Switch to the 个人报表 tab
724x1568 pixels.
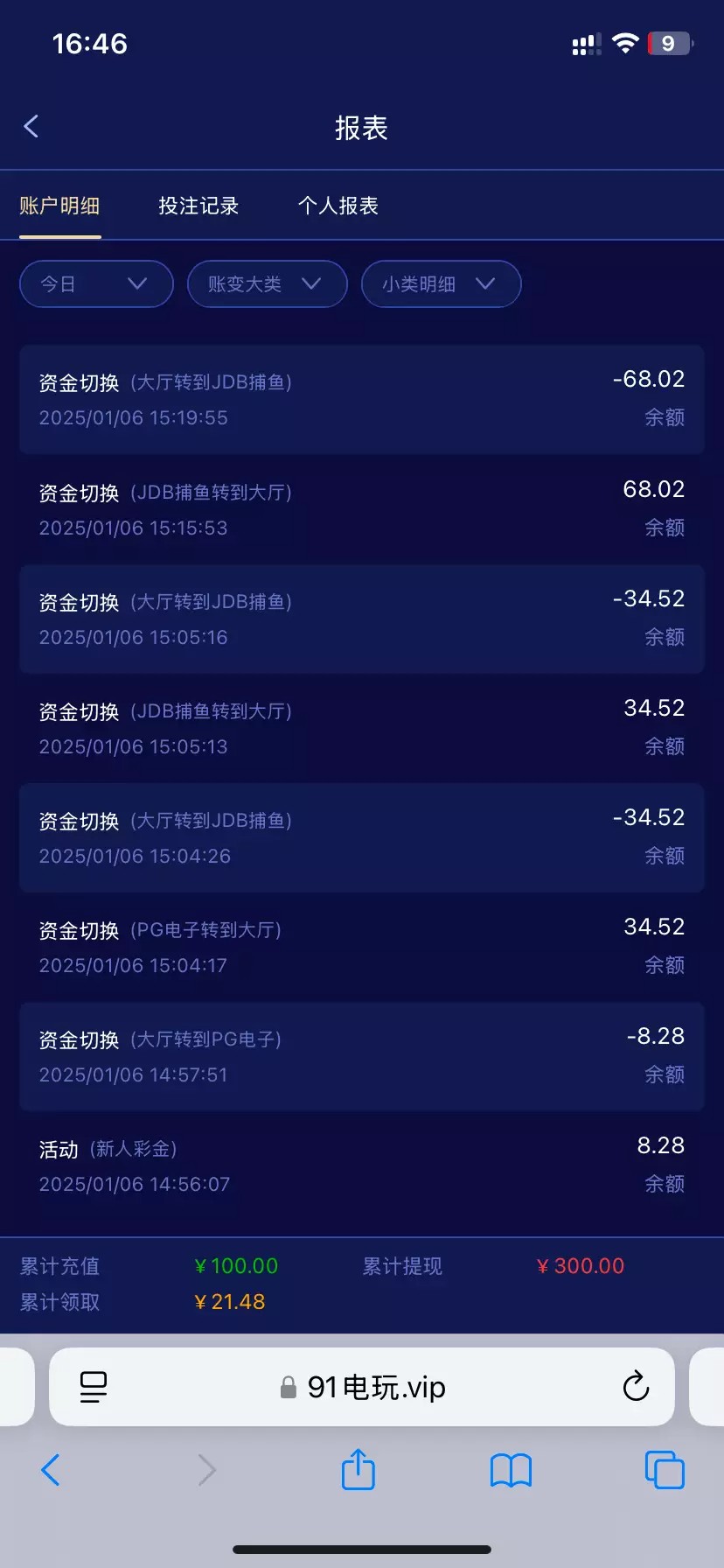pos(338,206)
